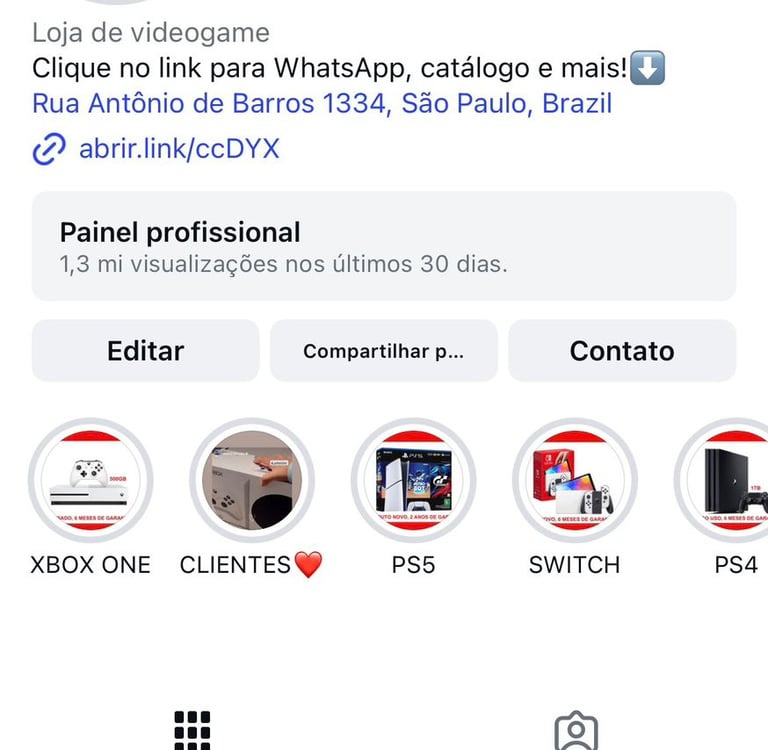Screen dimensions: 768x750
Task: Switch to the tagged photos tab
Action: [x=576, y=732]
